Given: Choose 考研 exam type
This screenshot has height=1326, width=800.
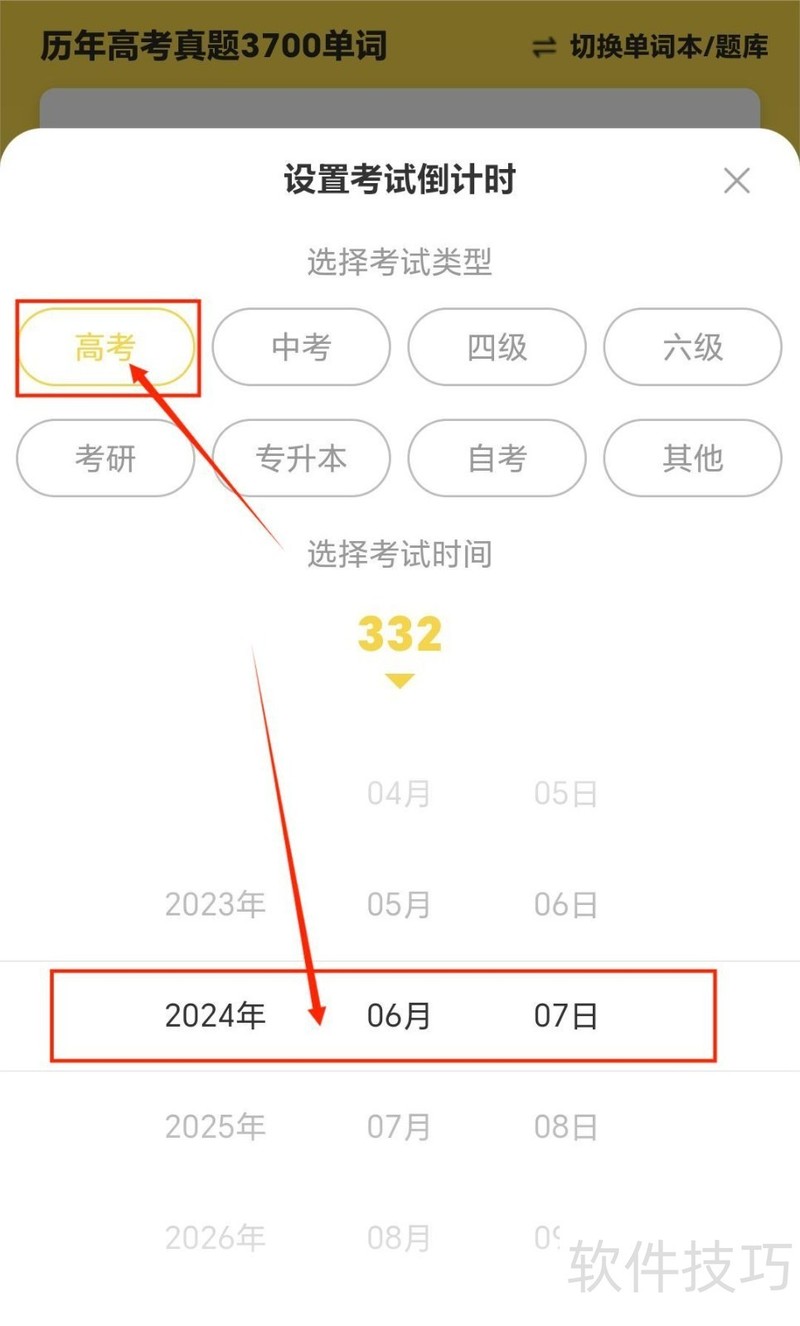Looking at the screenshot, I should click(105, 458).
